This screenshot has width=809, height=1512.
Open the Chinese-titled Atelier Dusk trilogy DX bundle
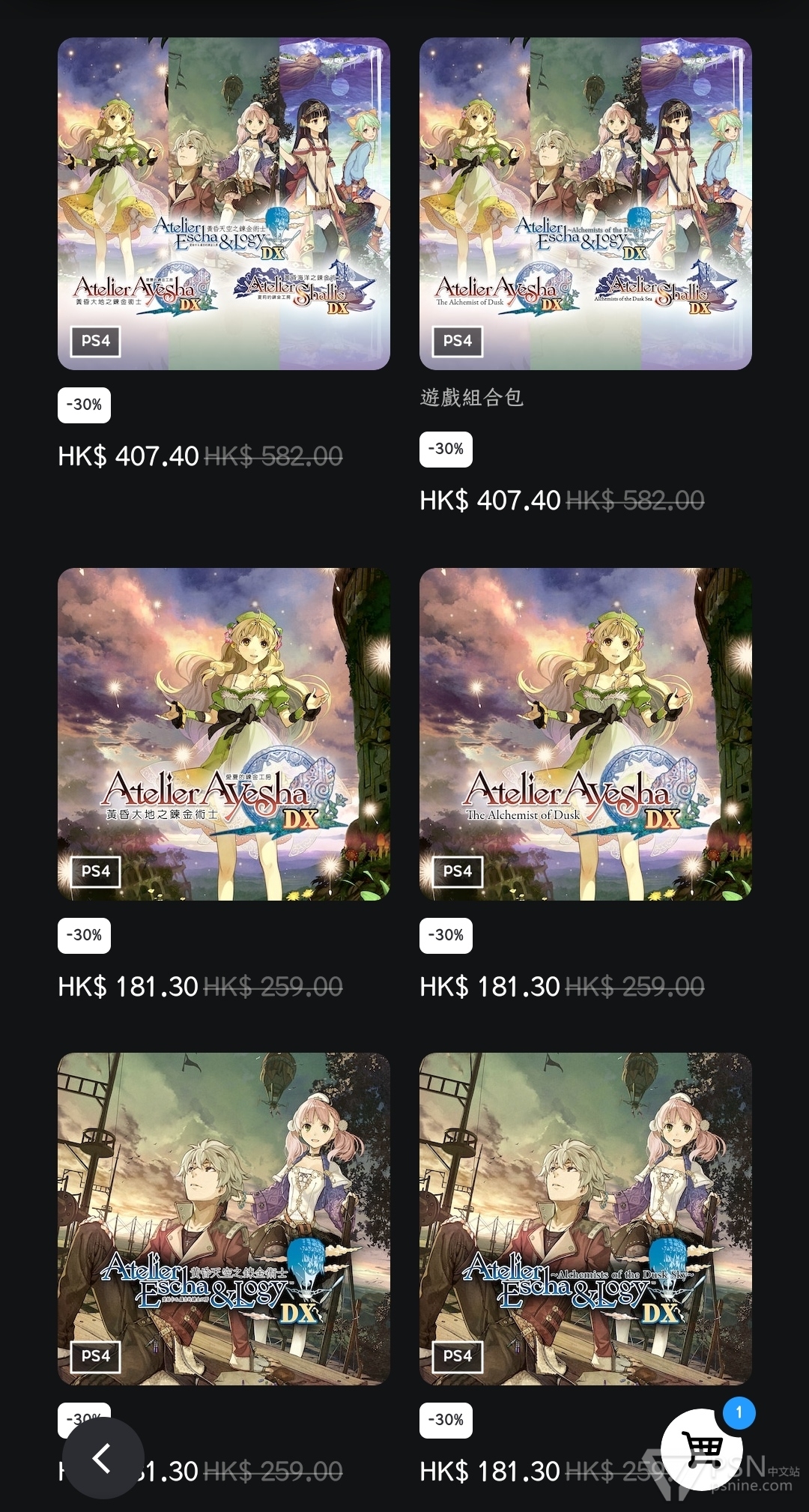pos(223,204)
